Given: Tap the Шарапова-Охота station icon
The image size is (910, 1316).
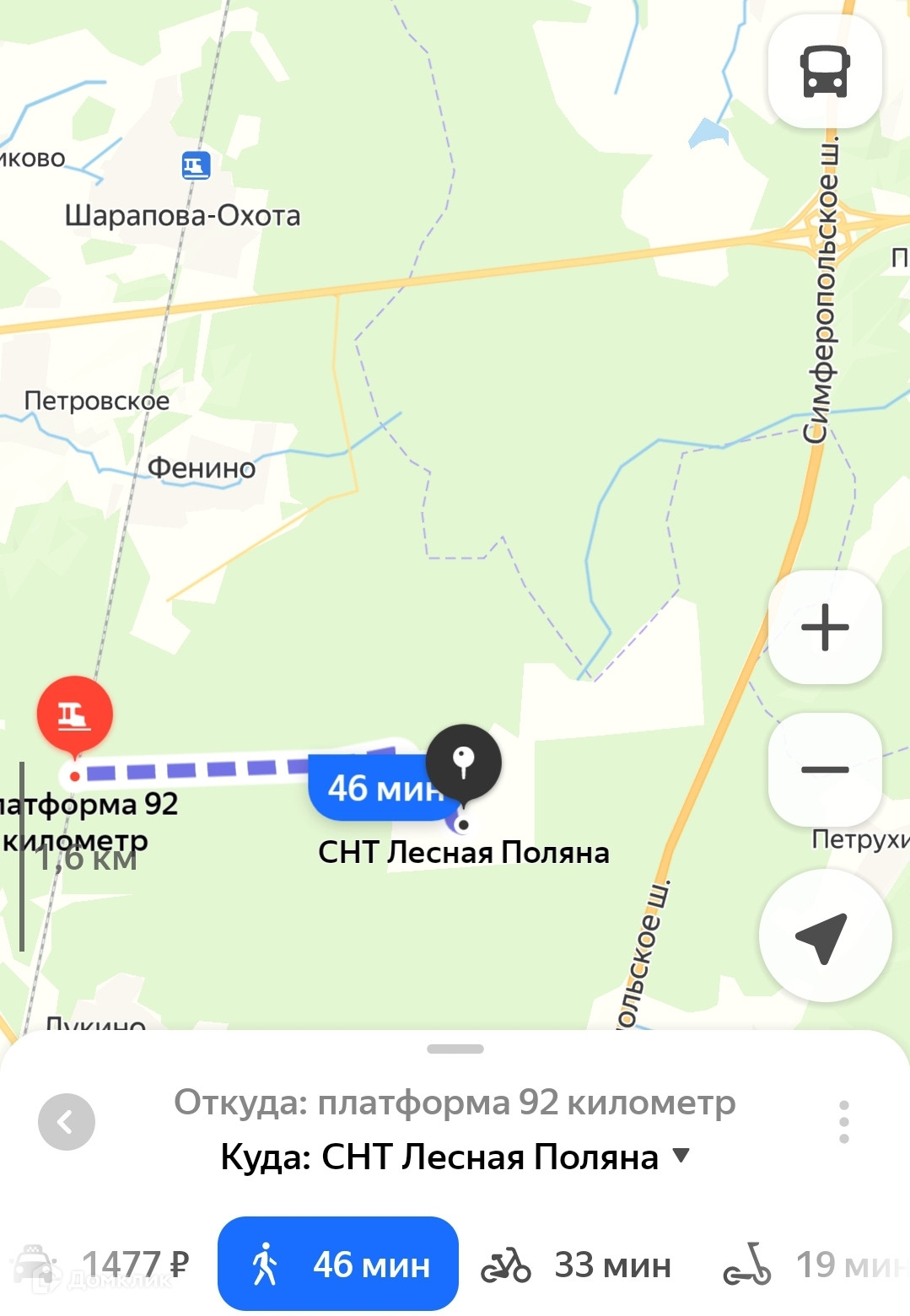Looking at the screenshot, I should (x=196, y=165).
